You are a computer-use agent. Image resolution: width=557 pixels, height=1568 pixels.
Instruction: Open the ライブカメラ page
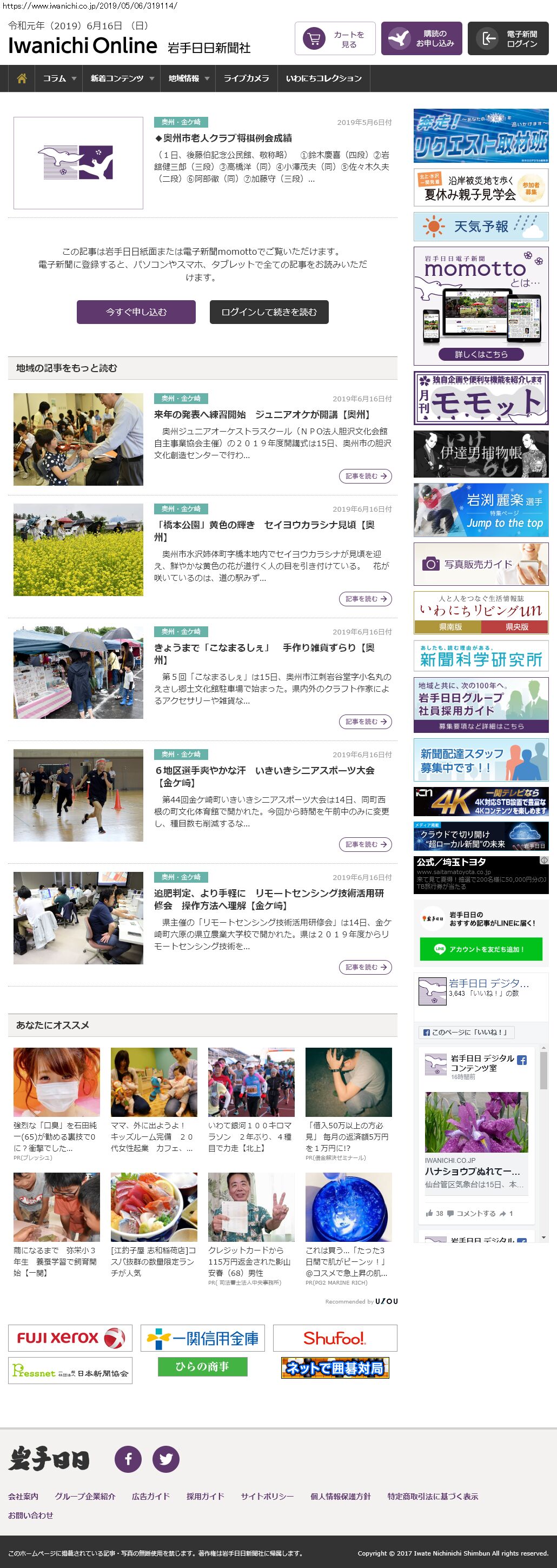pos(246,78)
